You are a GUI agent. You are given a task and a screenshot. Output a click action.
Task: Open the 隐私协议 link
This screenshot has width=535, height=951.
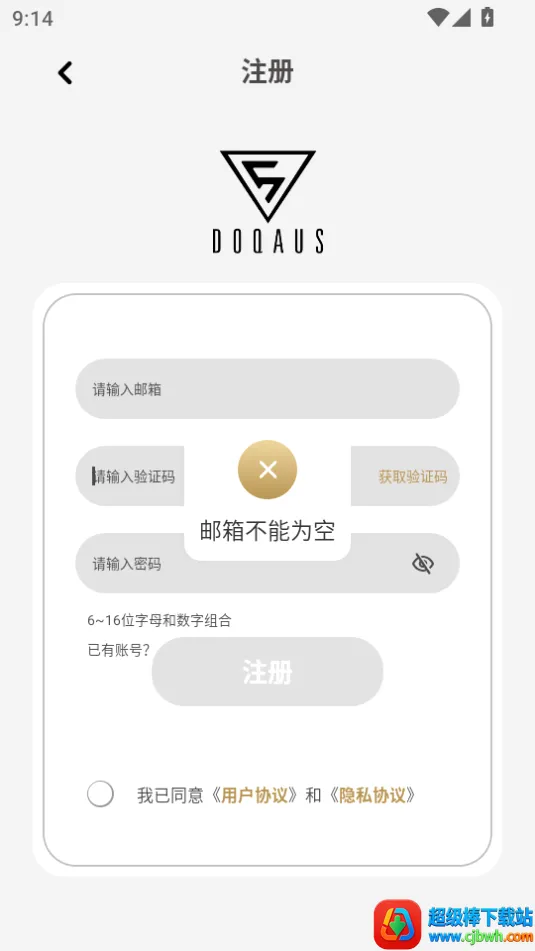(x=372, y=795)
